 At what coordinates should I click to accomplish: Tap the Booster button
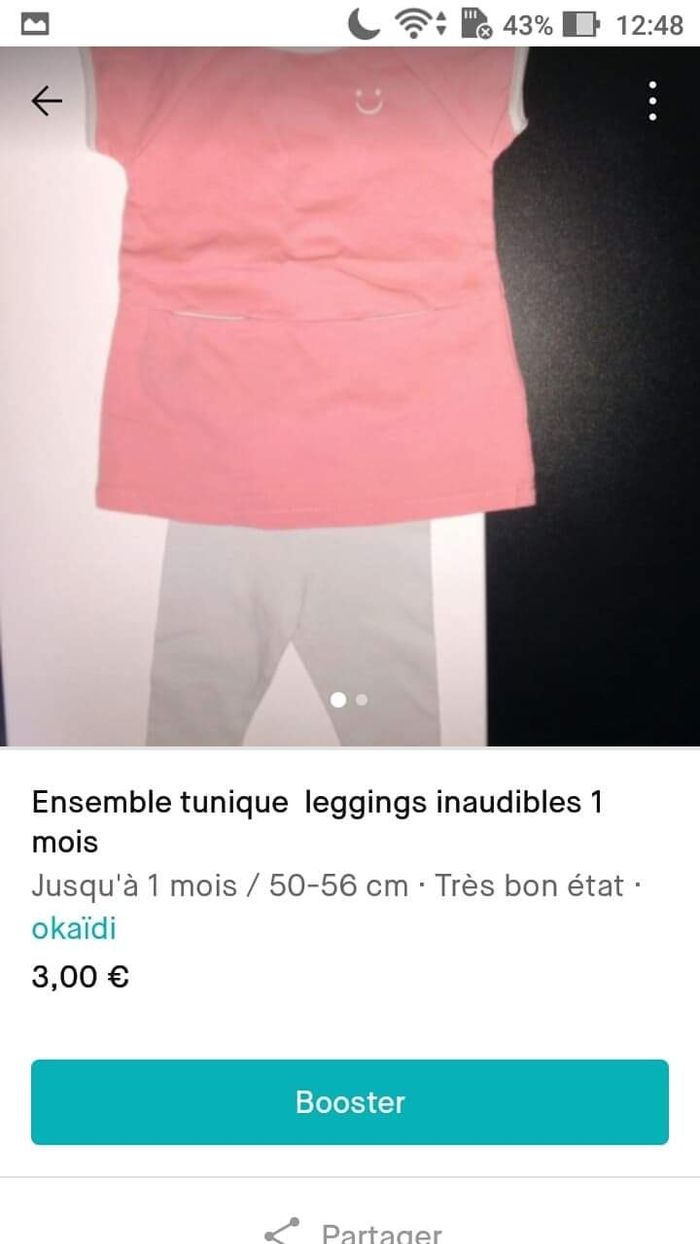(350, 1102)
